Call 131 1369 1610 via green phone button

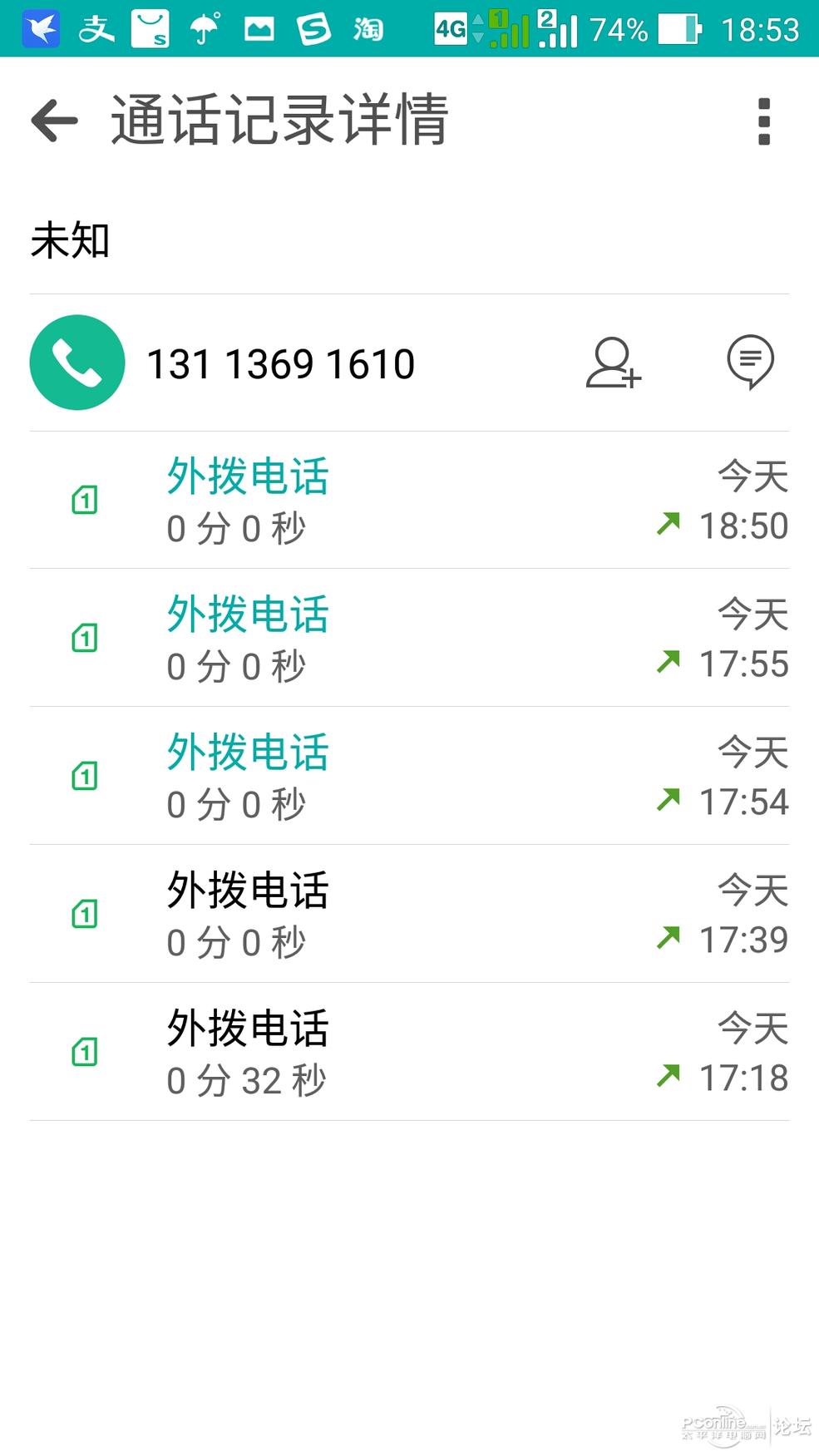click(77, 363)
